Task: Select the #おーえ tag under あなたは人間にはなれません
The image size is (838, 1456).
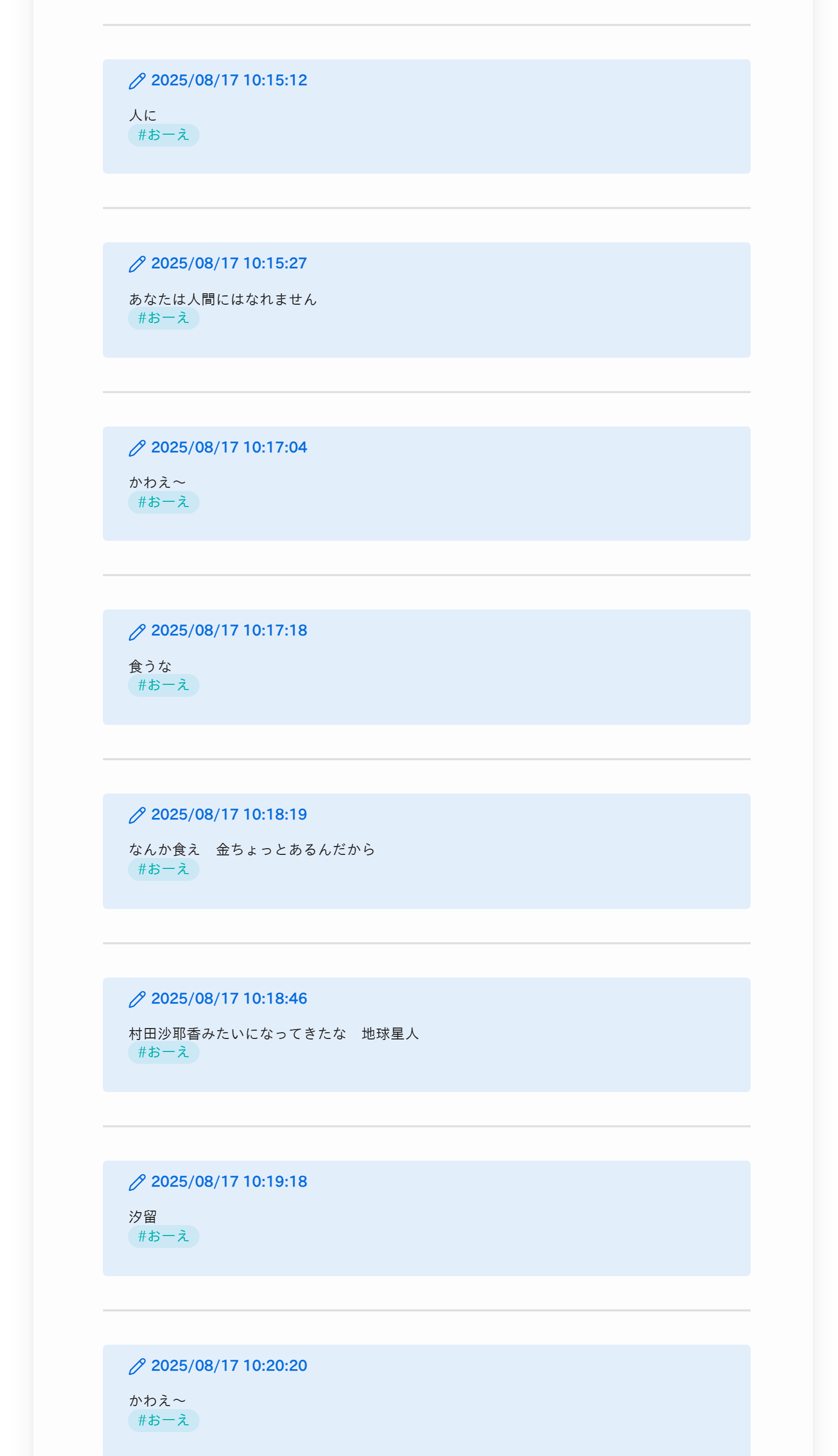Action: point(163,318)
